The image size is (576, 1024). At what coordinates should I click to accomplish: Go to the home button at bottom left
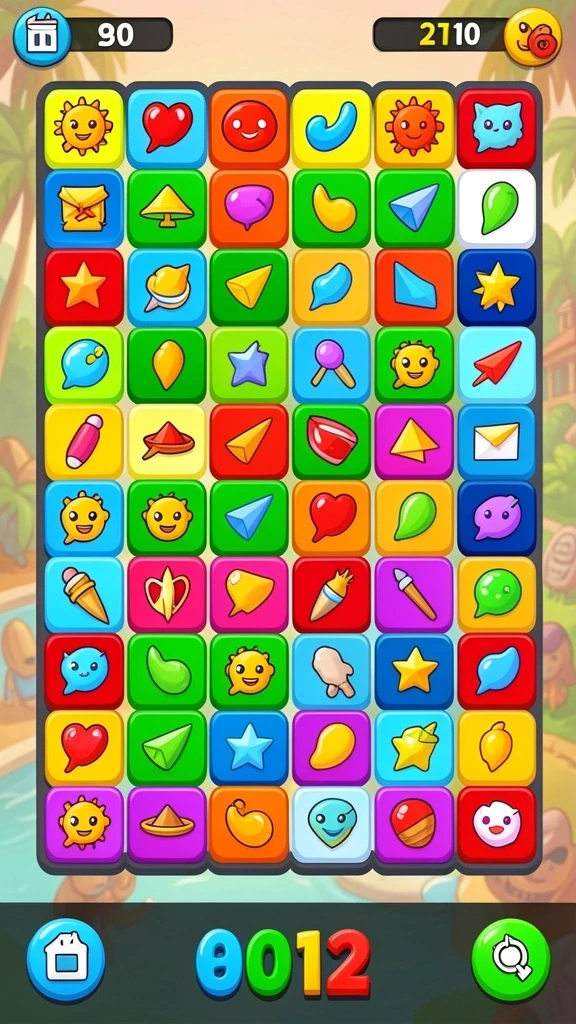pyautogui.click(x=66, y=961)
